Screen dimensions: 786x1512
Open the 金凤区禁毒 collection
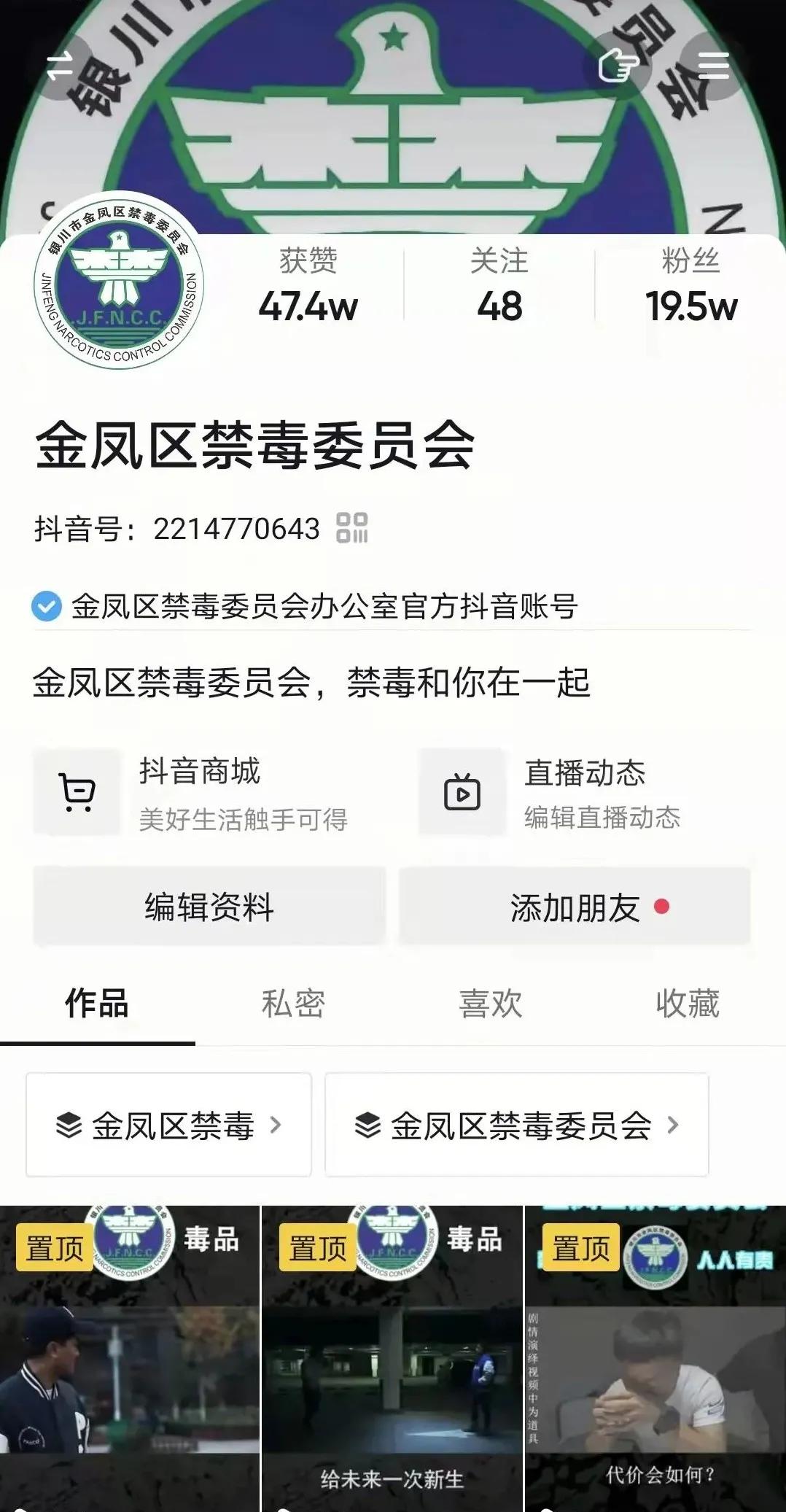[169, 1125]
